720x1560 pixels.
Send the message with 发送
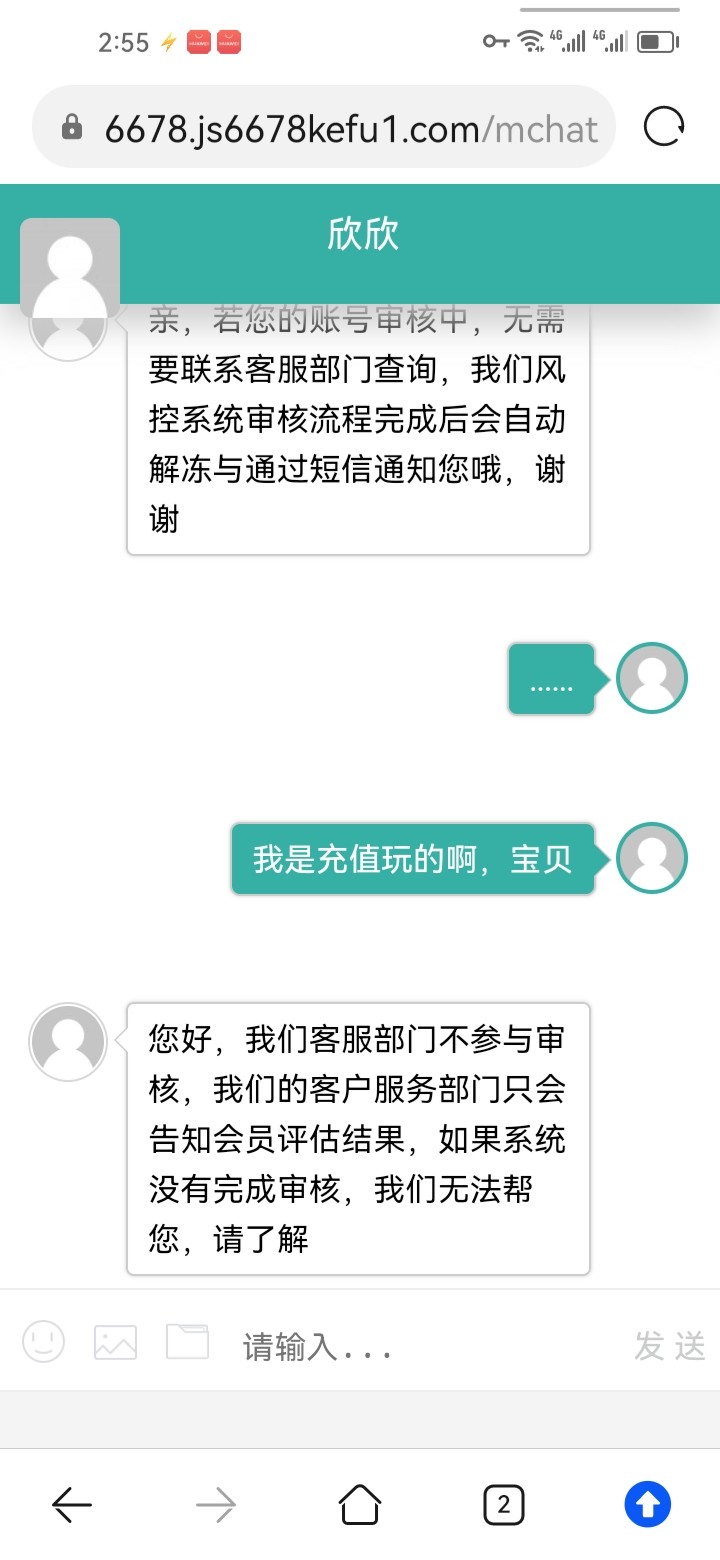[x=669, y=1346]
